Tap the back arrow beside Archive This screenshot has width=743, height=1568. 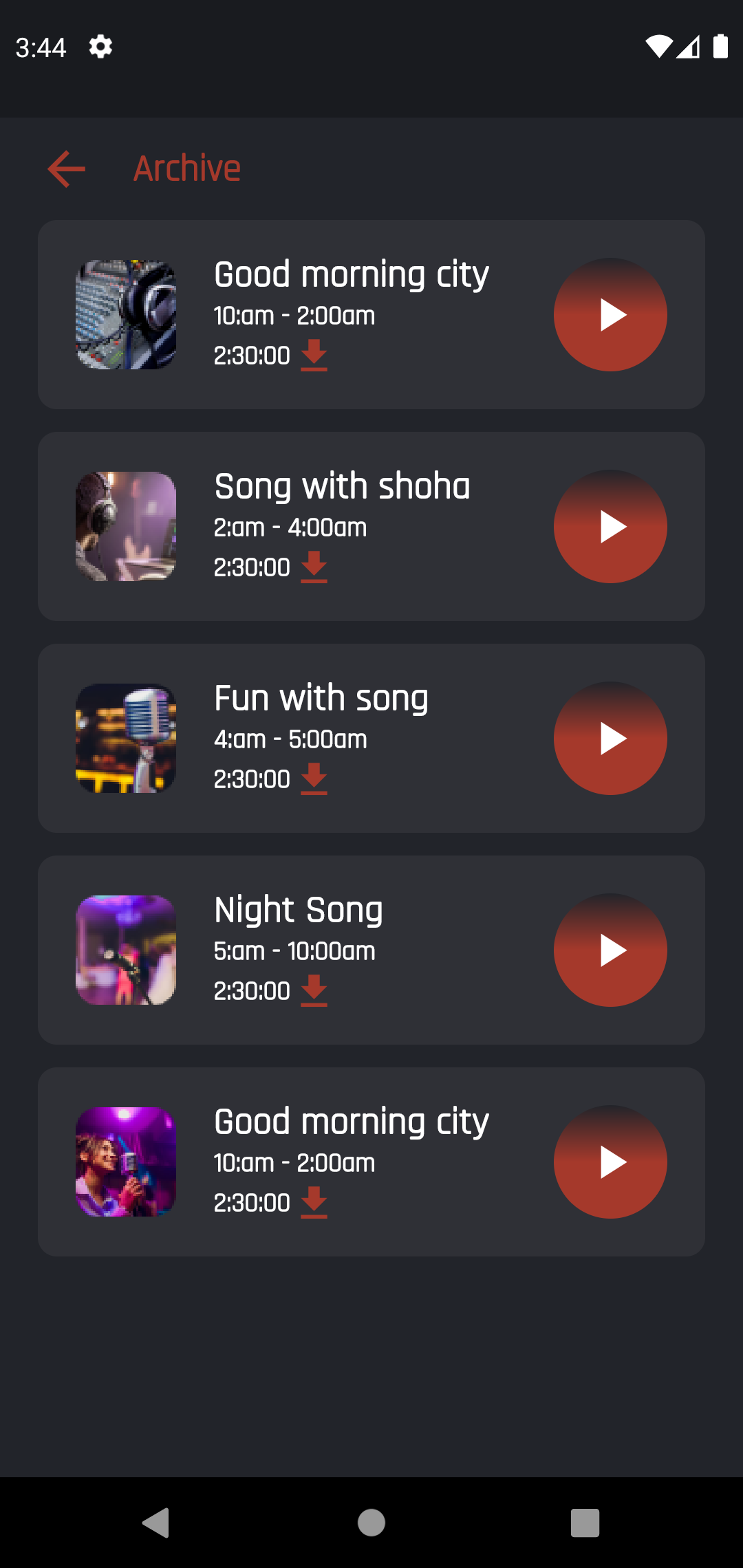pos(65,168)
